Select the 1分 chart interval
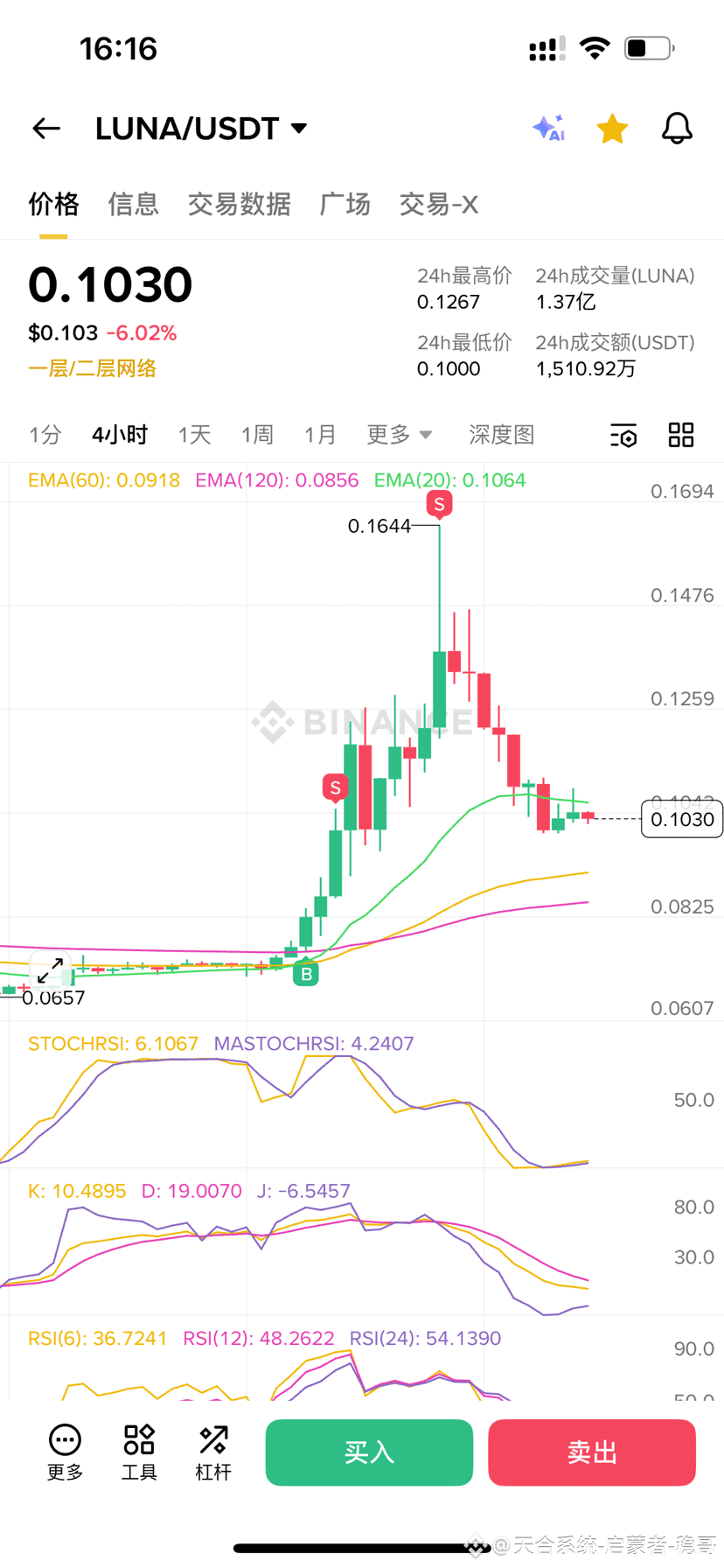 tap(45, 434)
